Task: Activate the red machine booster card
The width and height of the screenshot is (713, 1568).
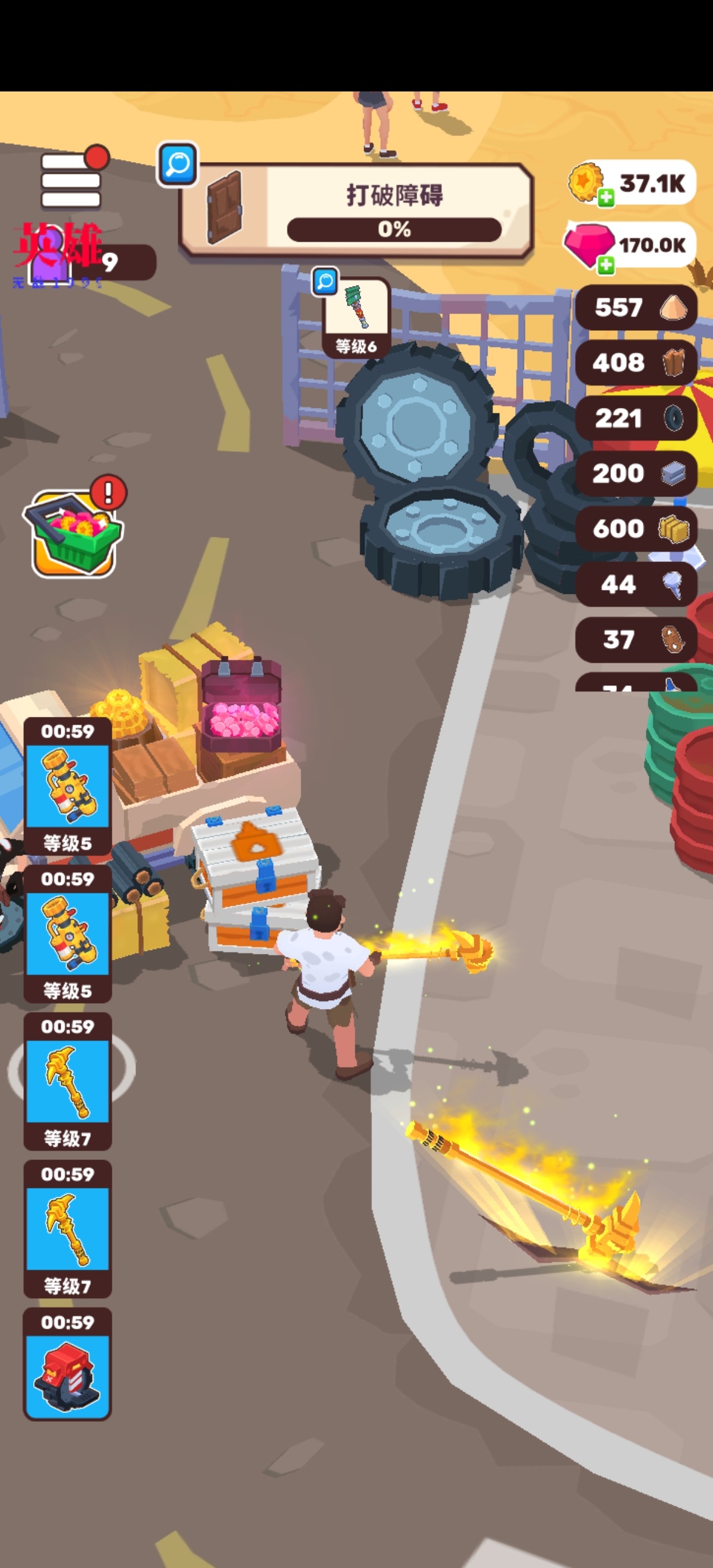Action: coord(68,1363)
